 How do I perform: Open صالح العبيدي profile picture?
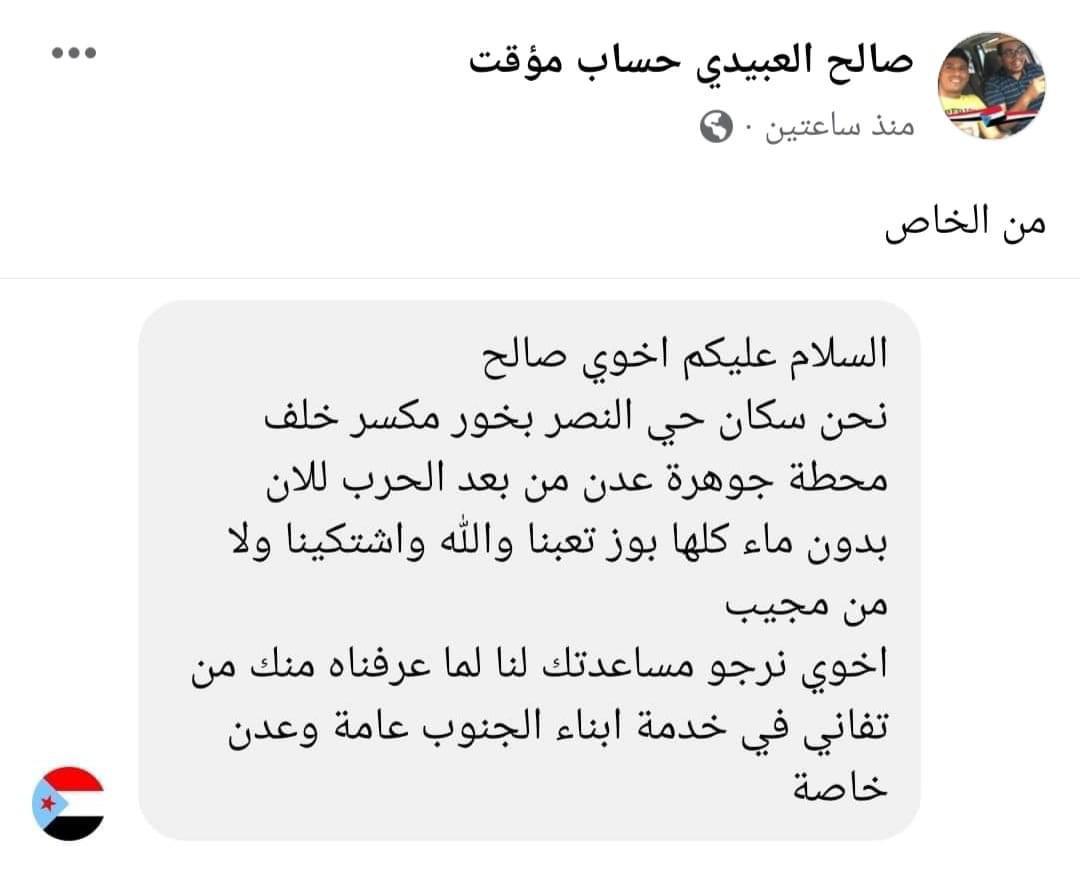tap(994, 85)
